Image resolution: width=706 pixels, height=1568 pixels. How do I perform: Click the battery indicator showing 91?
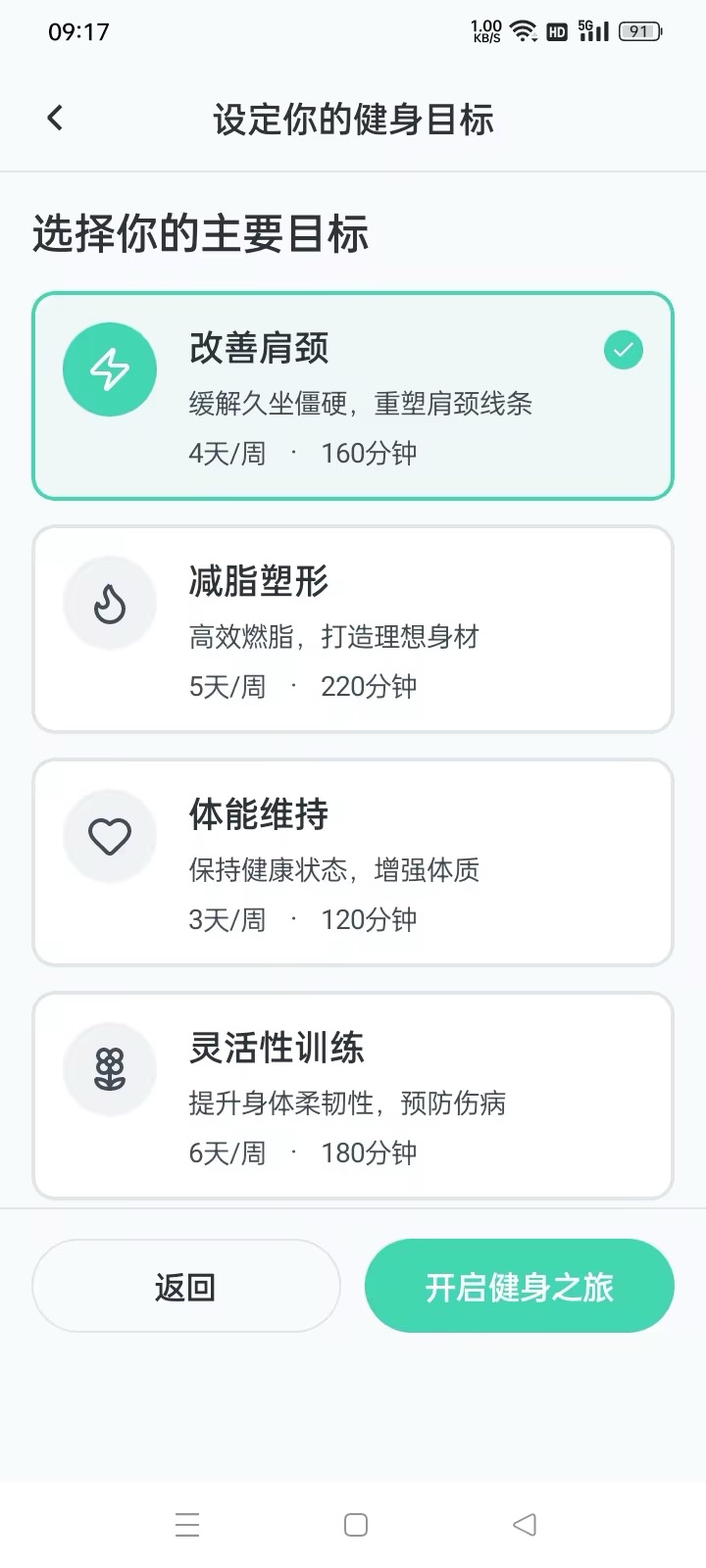click(638, 30)
